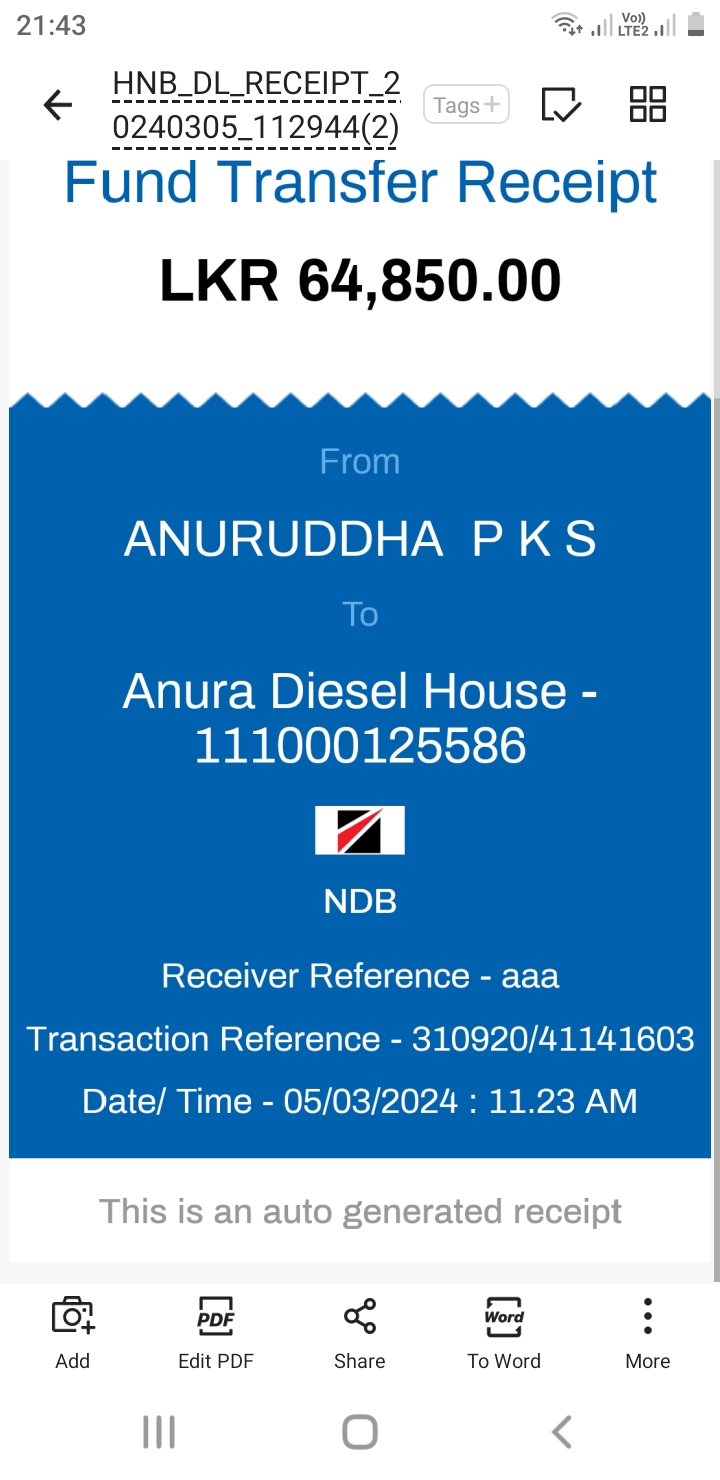The width and height of the screenshot is (720, 1480).
Task: Switch to grid page view
Action: pos(647,104)
